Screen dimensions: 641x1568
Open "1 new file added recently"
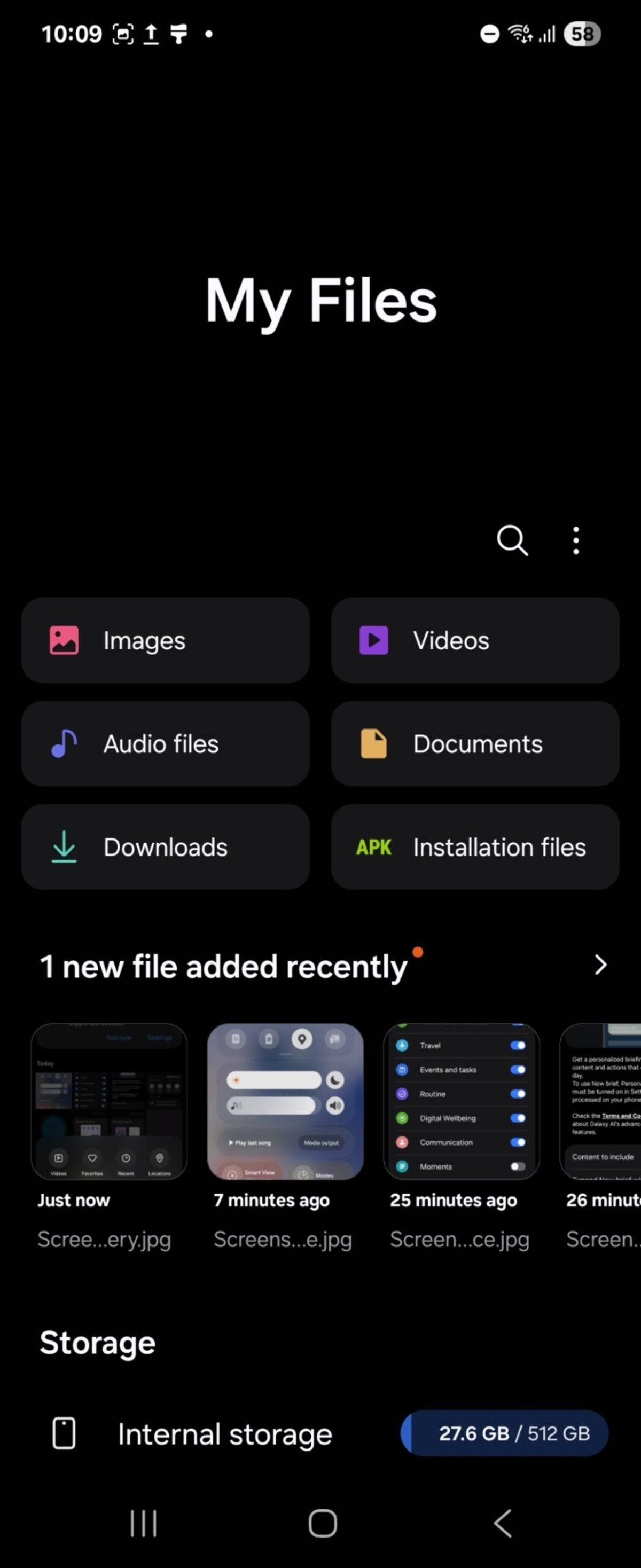pos(223,966)
